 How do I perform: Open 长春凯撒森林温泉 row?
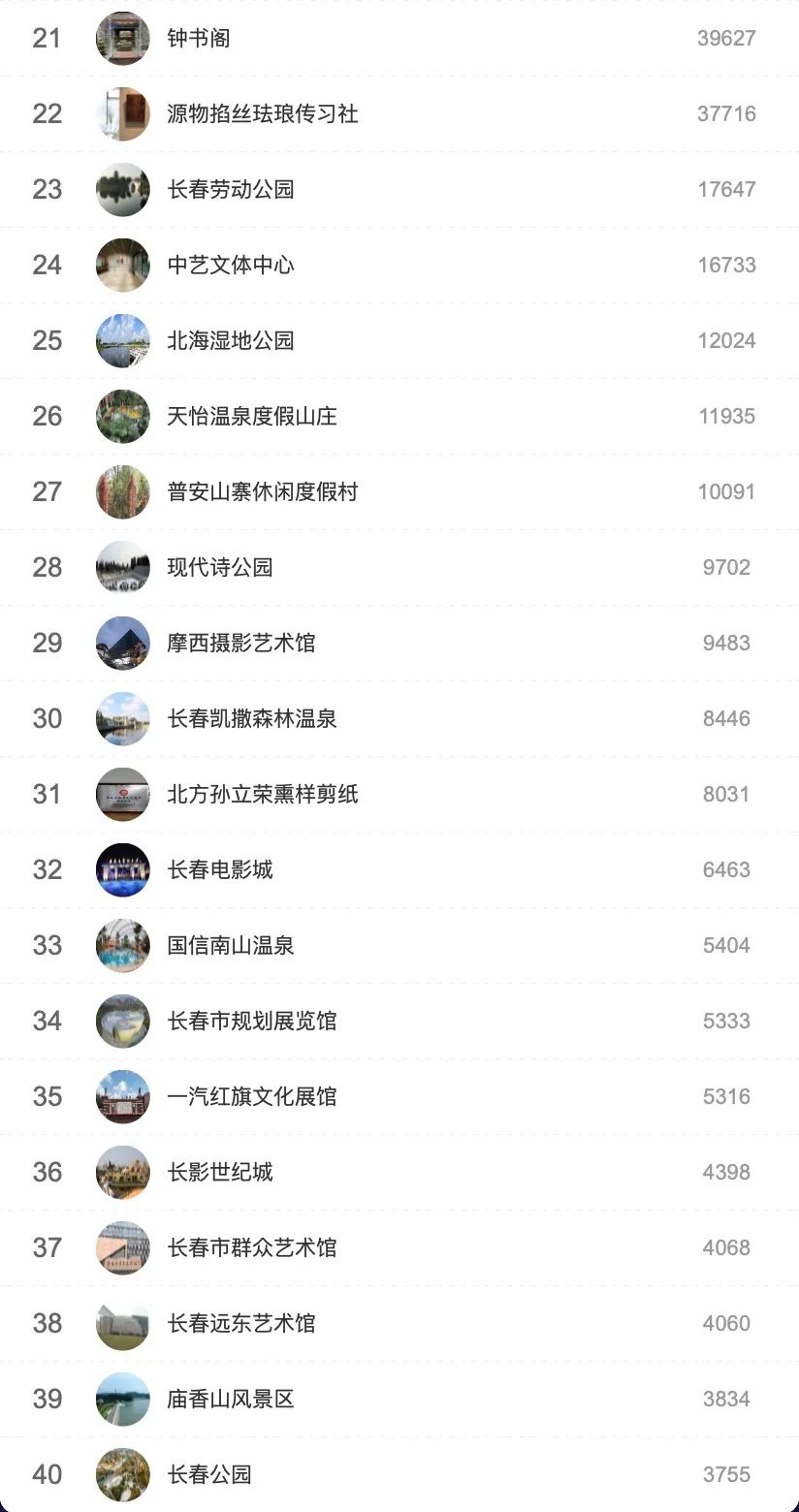[x=252, y=719]
